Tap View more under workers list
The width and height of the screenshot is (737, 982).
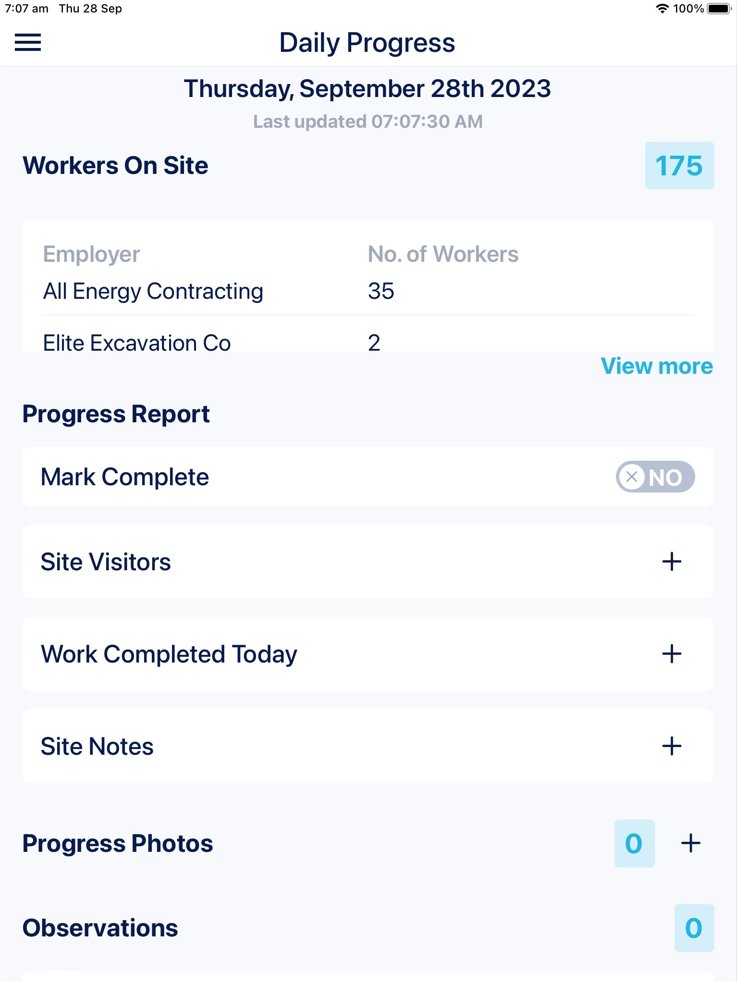[x=656, y=366]
